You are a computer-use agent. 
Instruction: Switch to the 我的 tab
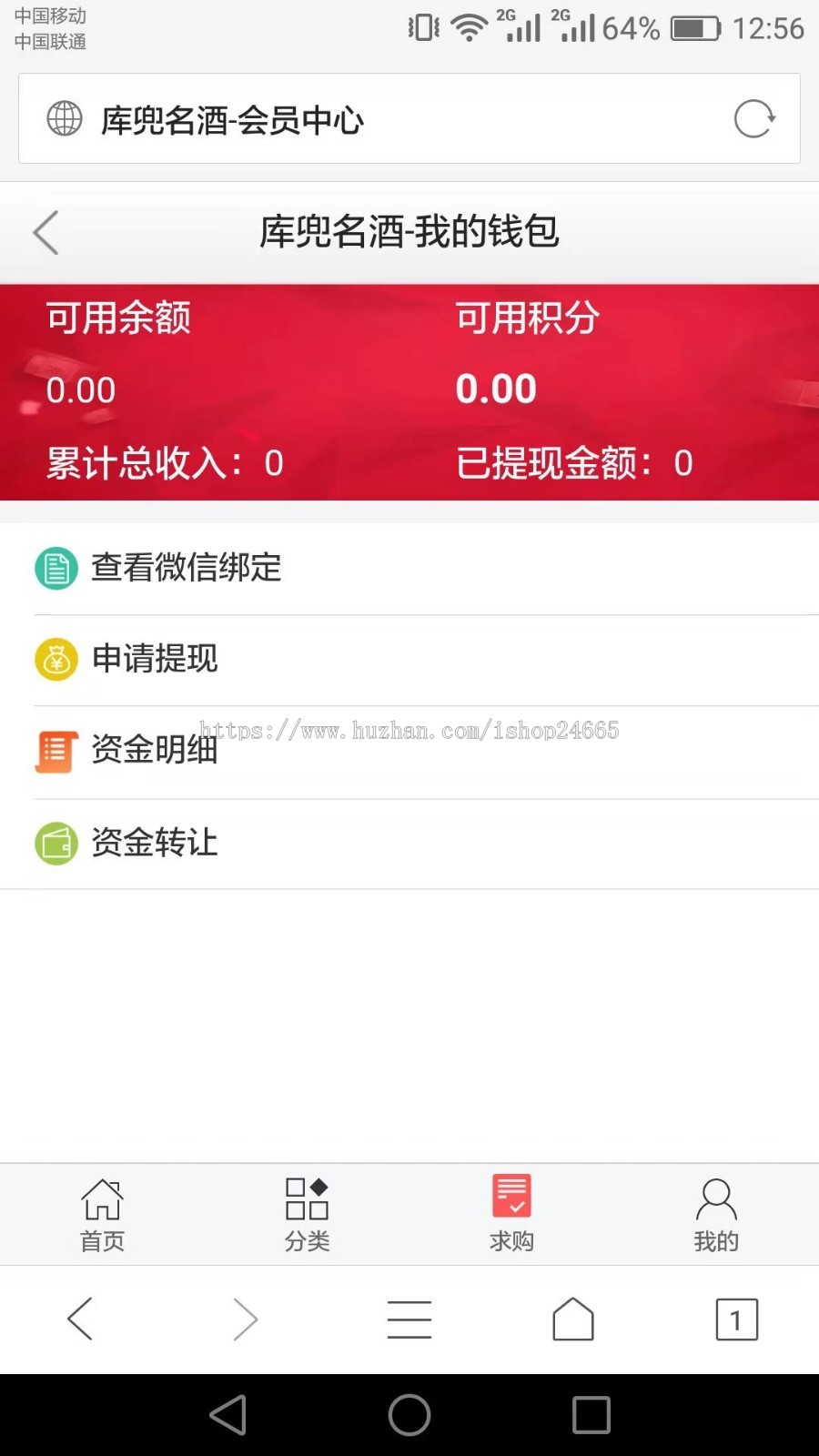tap(716, 1215)
